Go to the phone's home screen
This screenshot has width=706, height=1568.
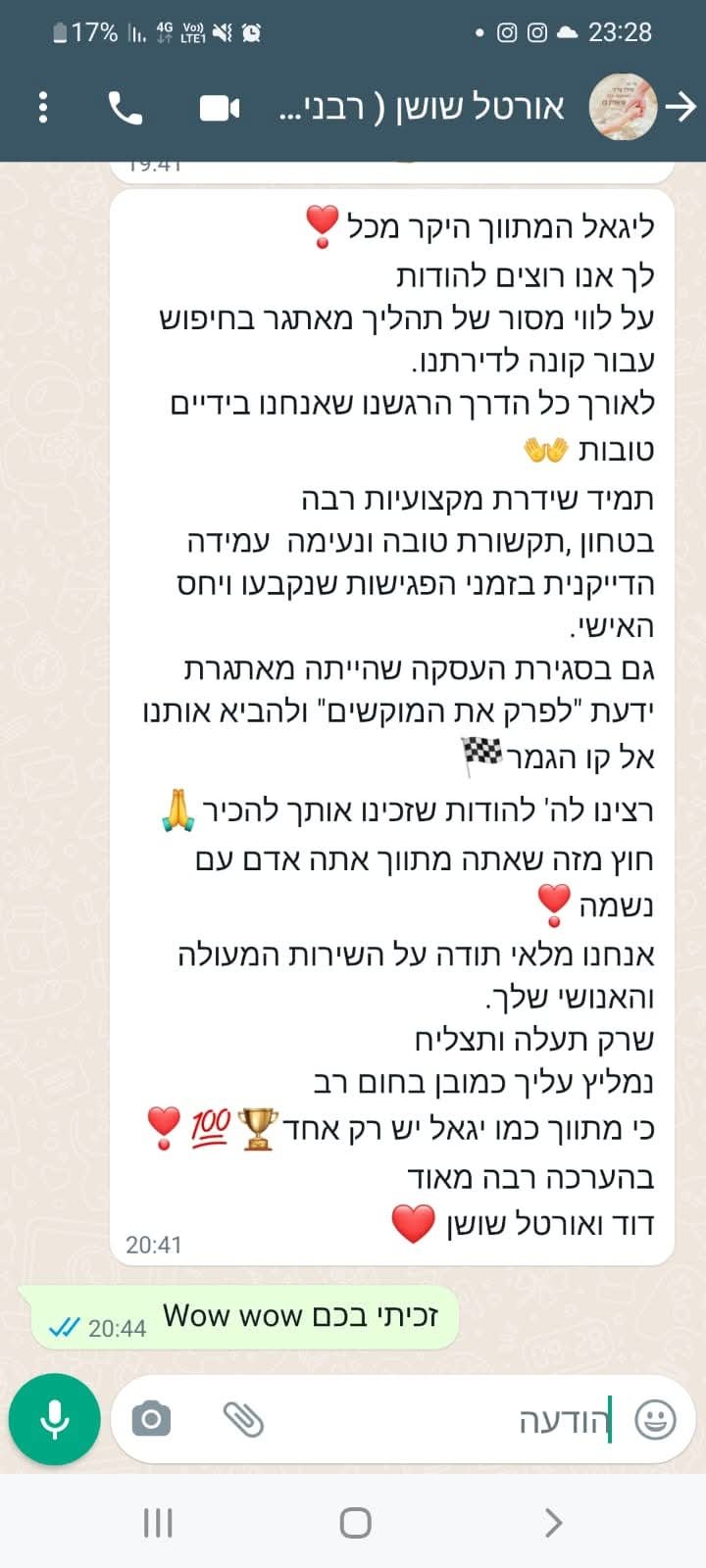tap(355, 1522)
